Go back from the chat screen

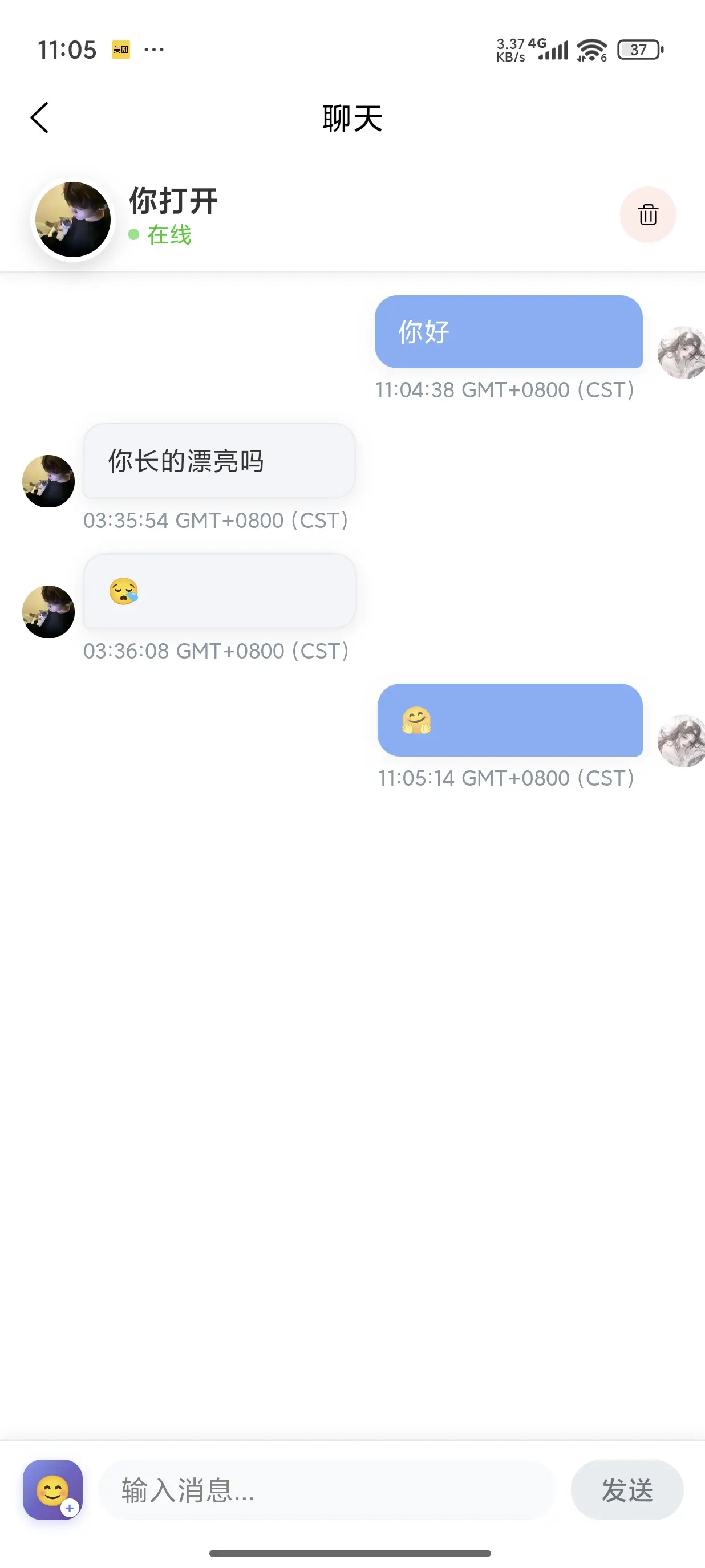click(39, 117)
